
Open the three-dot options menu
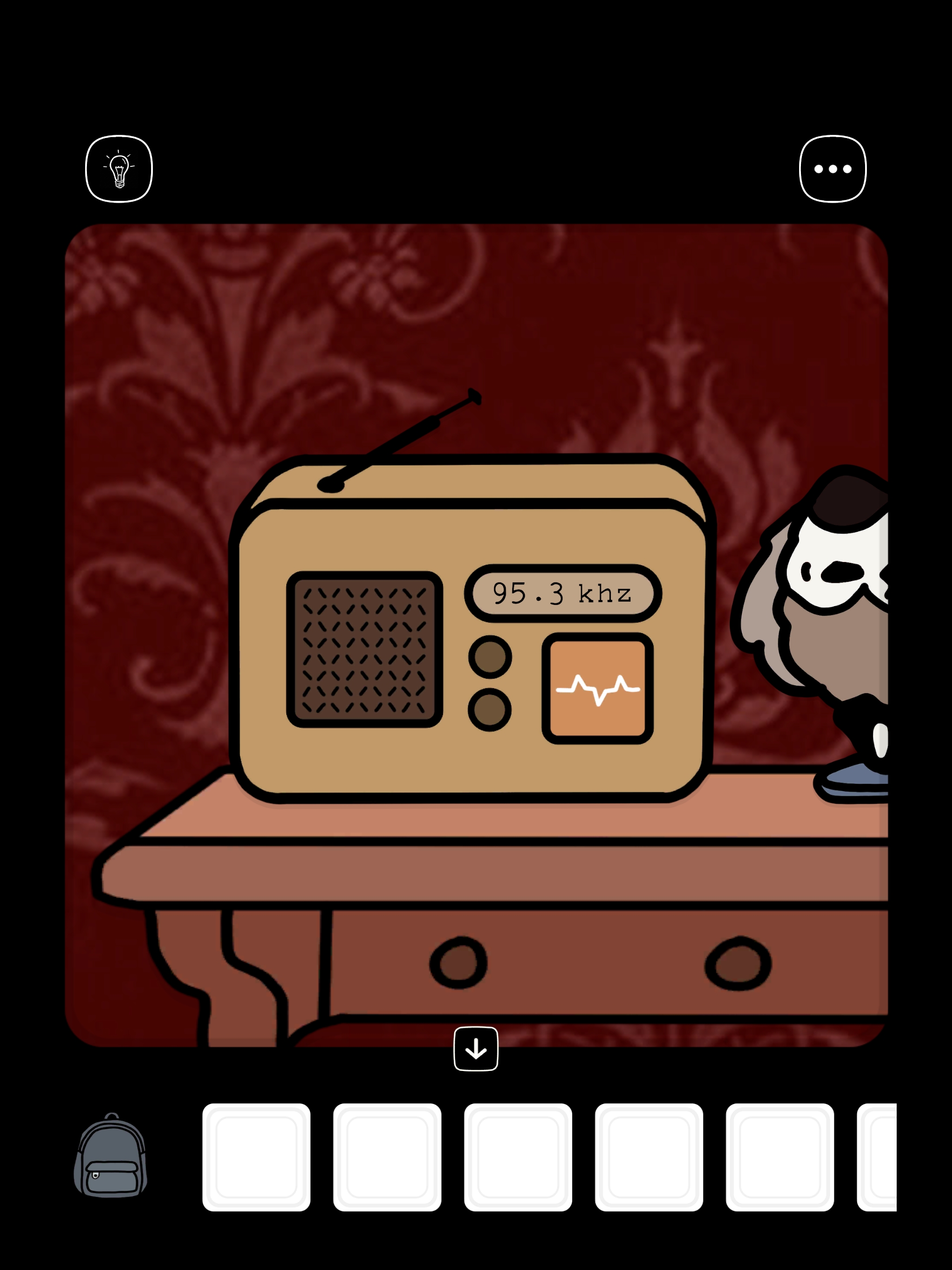(833, 169)
